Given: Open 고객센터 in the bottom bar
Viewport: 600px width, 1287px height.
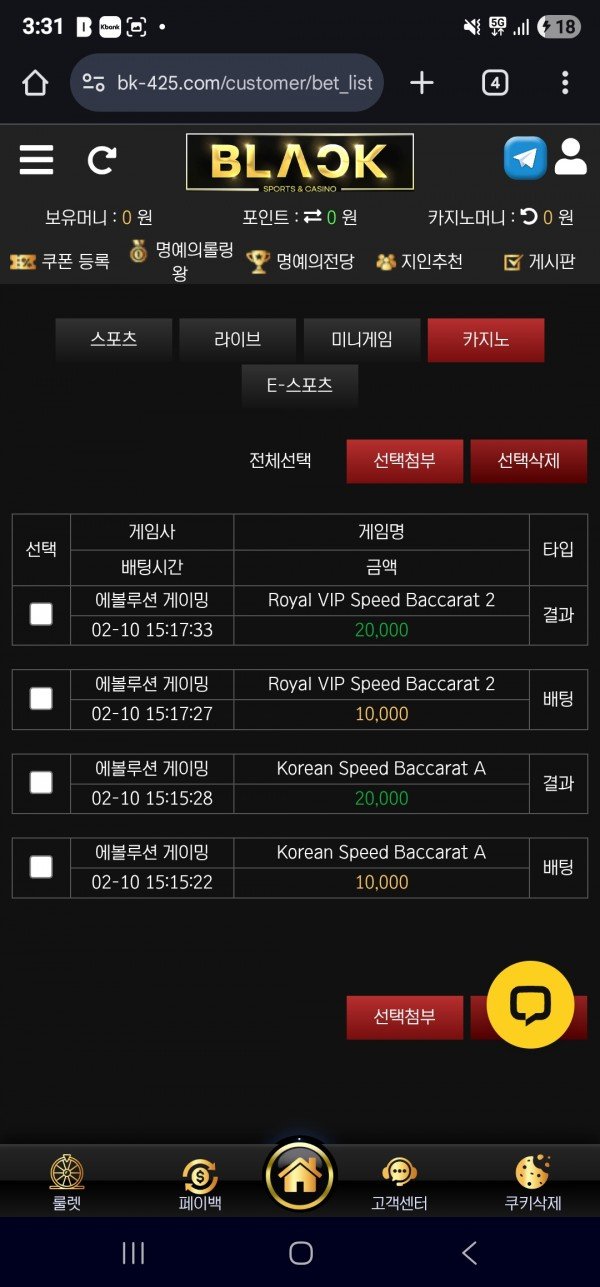Looking at the screenshot, I should pyautogui.click(x=399, y=1184).
